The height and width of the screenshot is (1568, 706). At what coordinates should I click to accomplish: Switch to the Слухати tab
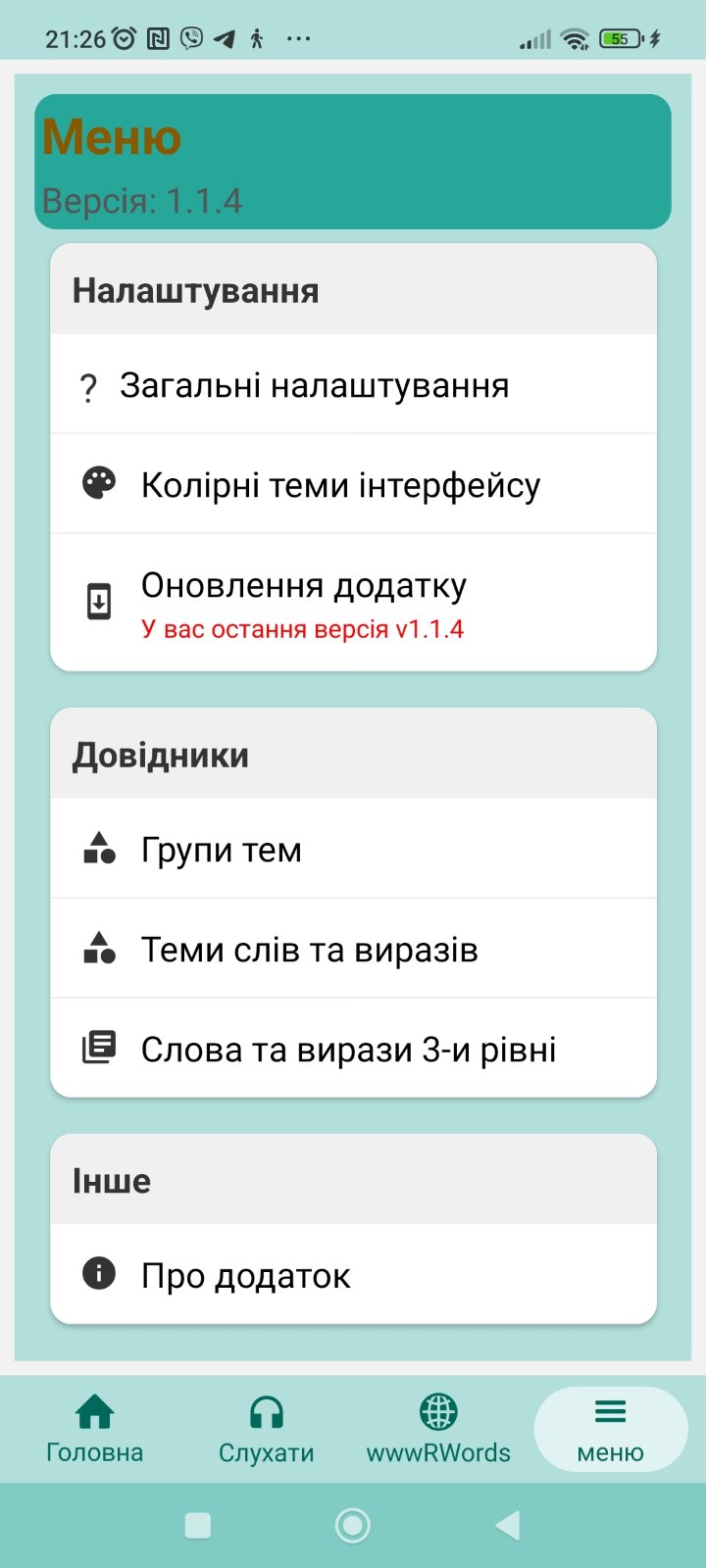(267, 1429)
